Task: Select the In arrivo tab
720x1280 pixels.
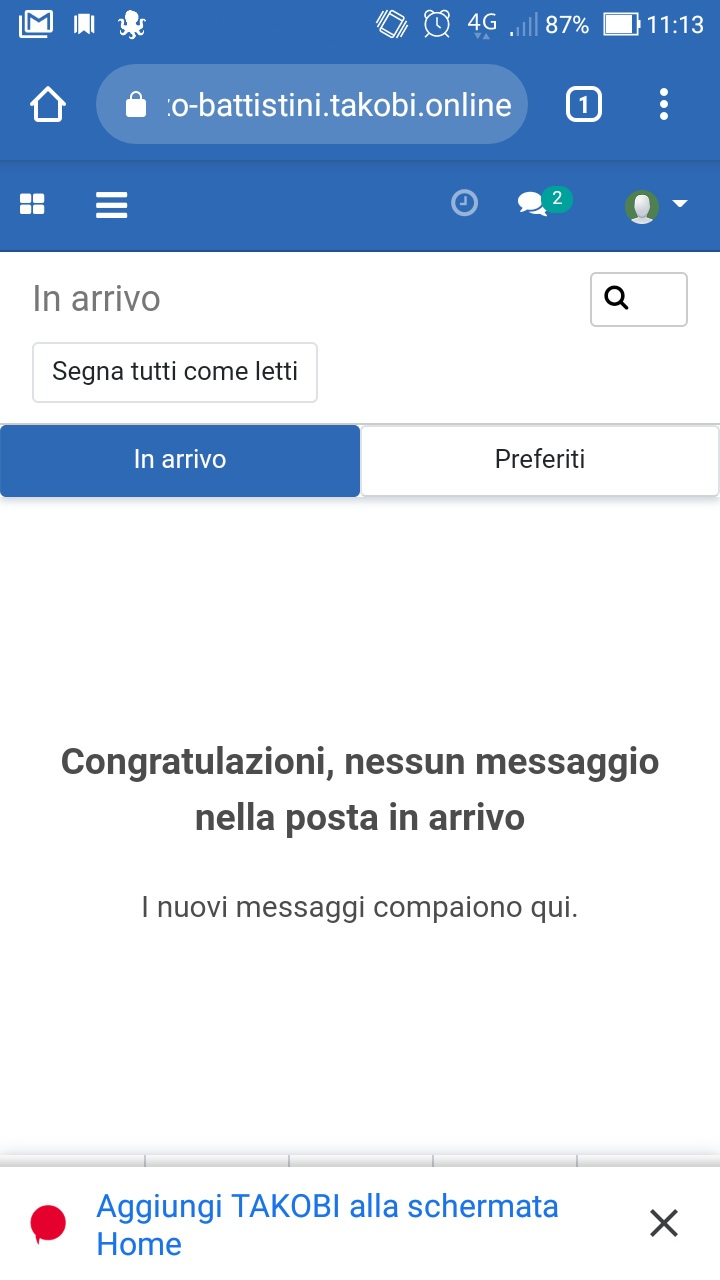Action: (180, 460)
